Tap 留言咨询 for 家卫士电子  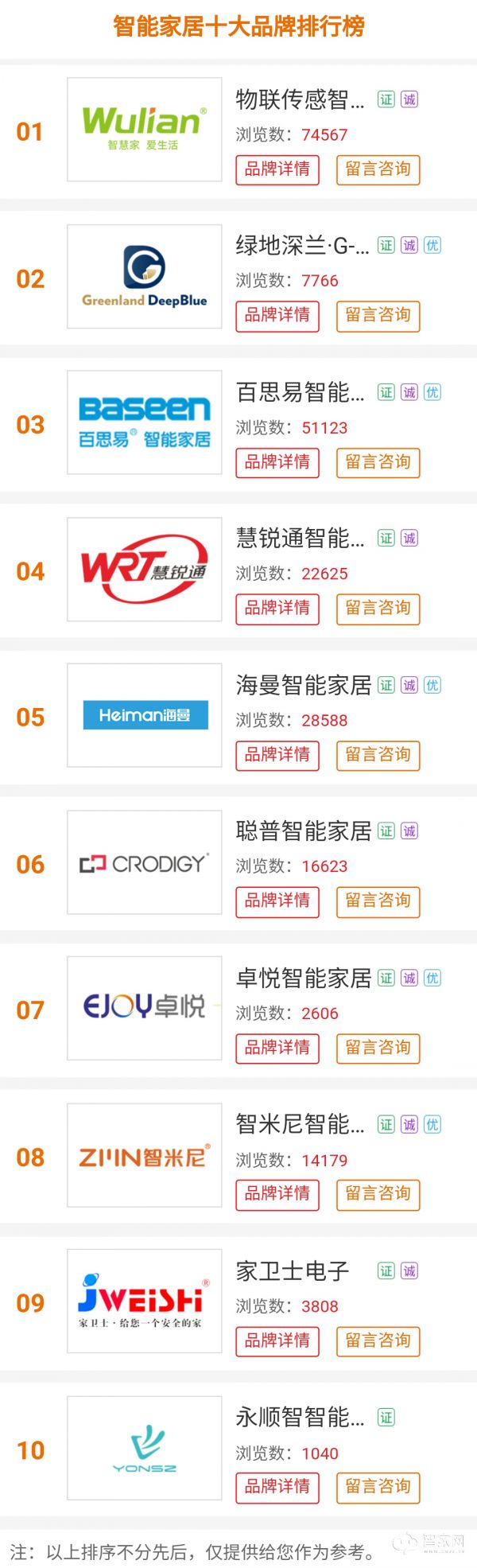[x=378, y=1340]
